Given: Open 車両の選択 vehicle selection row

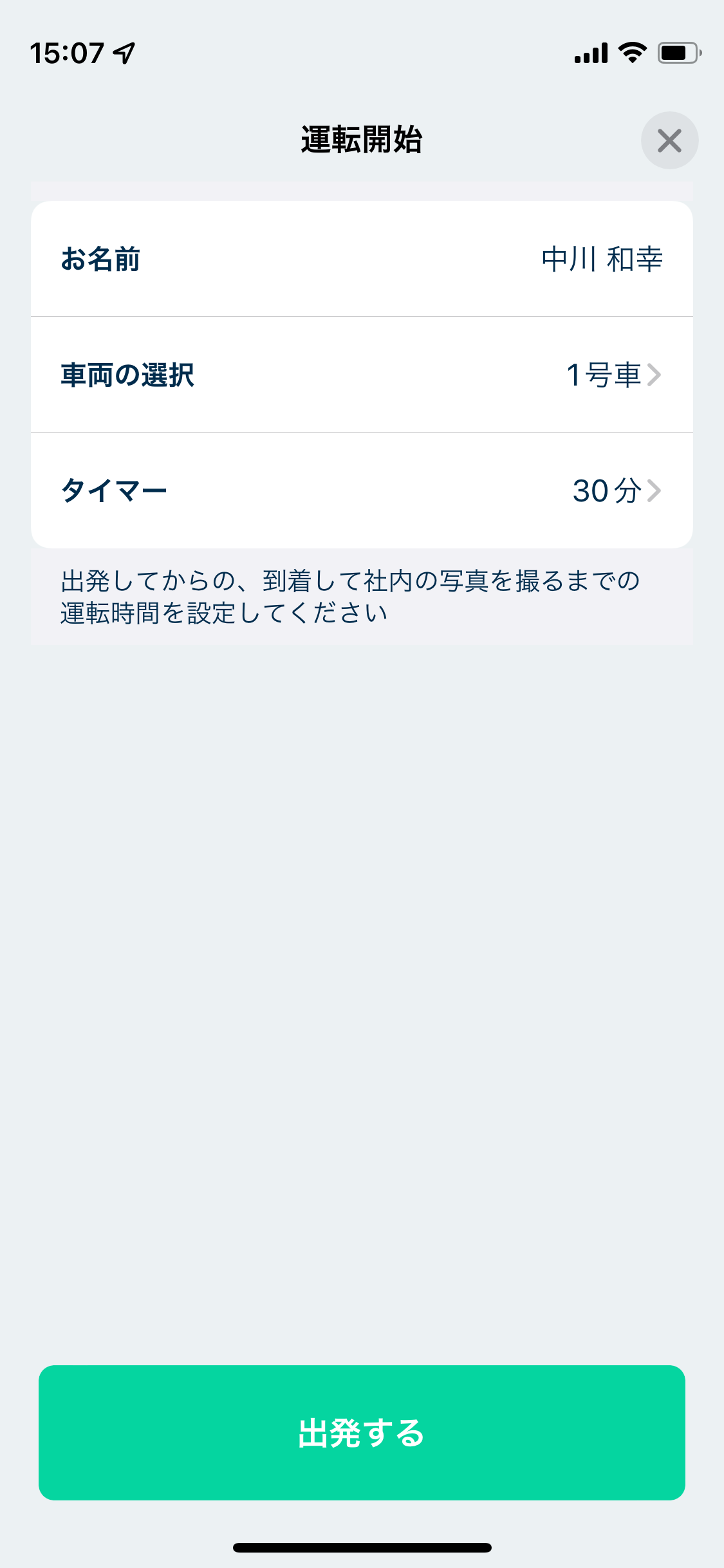Looking at the screenshot, I should coord(362,375).
